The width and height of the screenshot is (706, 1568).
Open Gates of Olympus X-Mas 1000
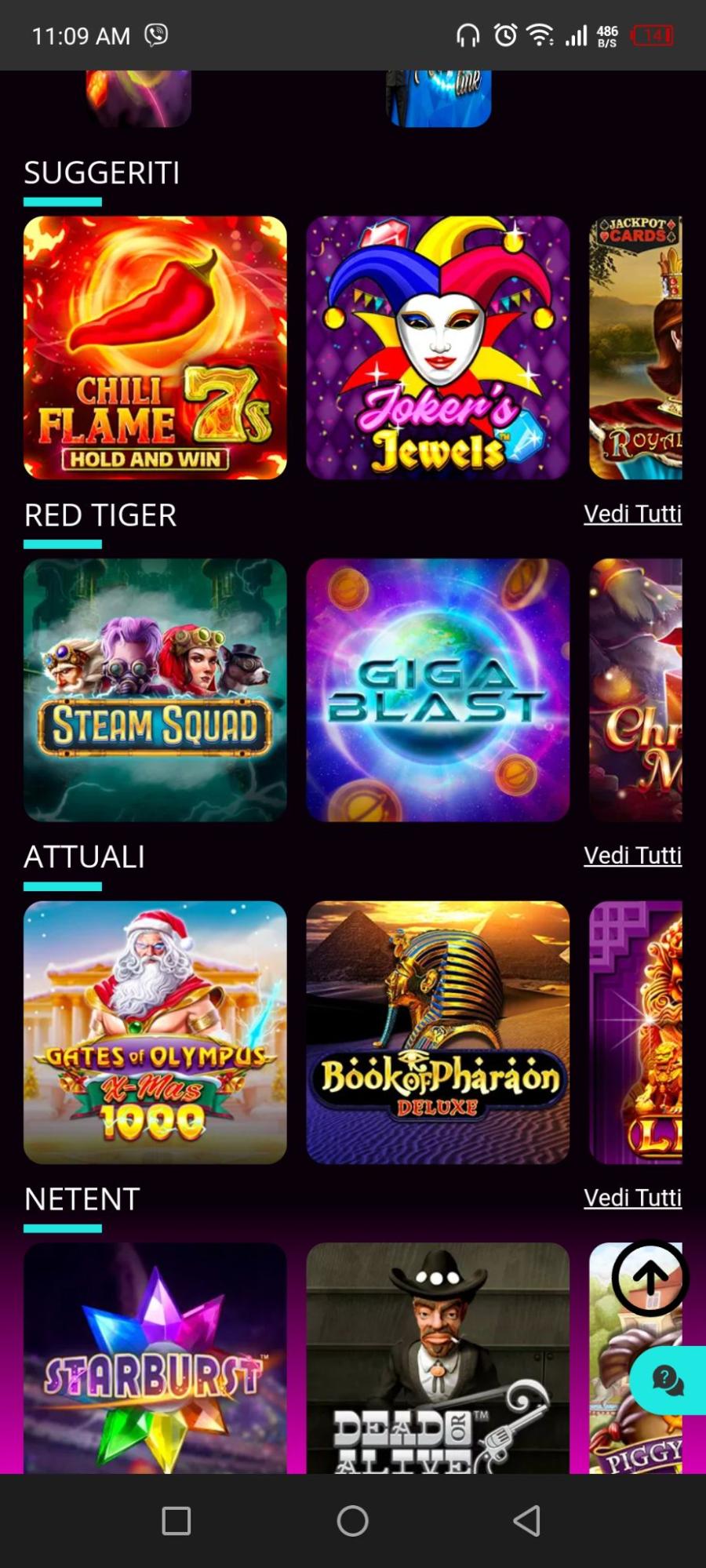tap(155, 1031)
